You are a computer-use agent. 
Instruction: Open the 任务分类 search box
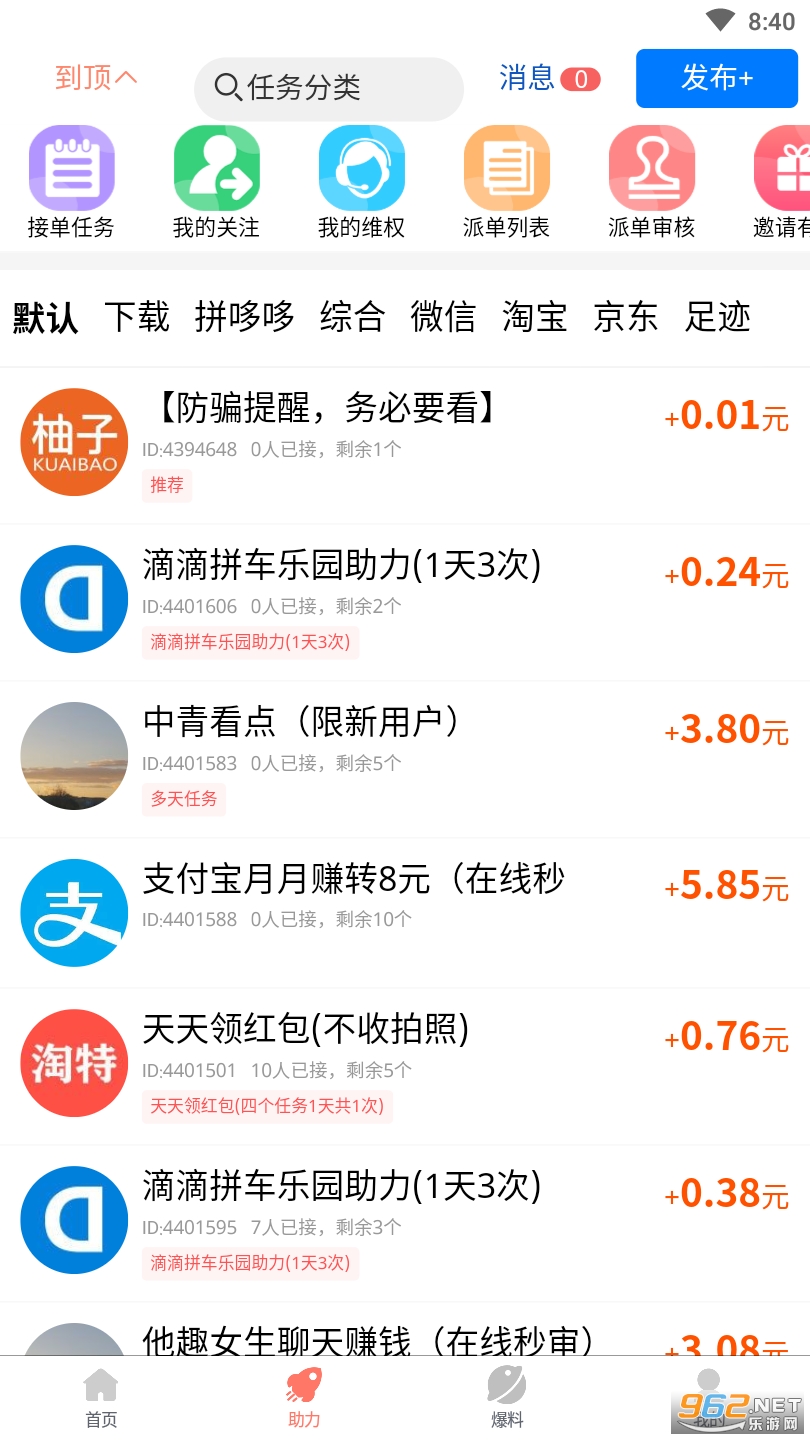[x=328, y=88]
